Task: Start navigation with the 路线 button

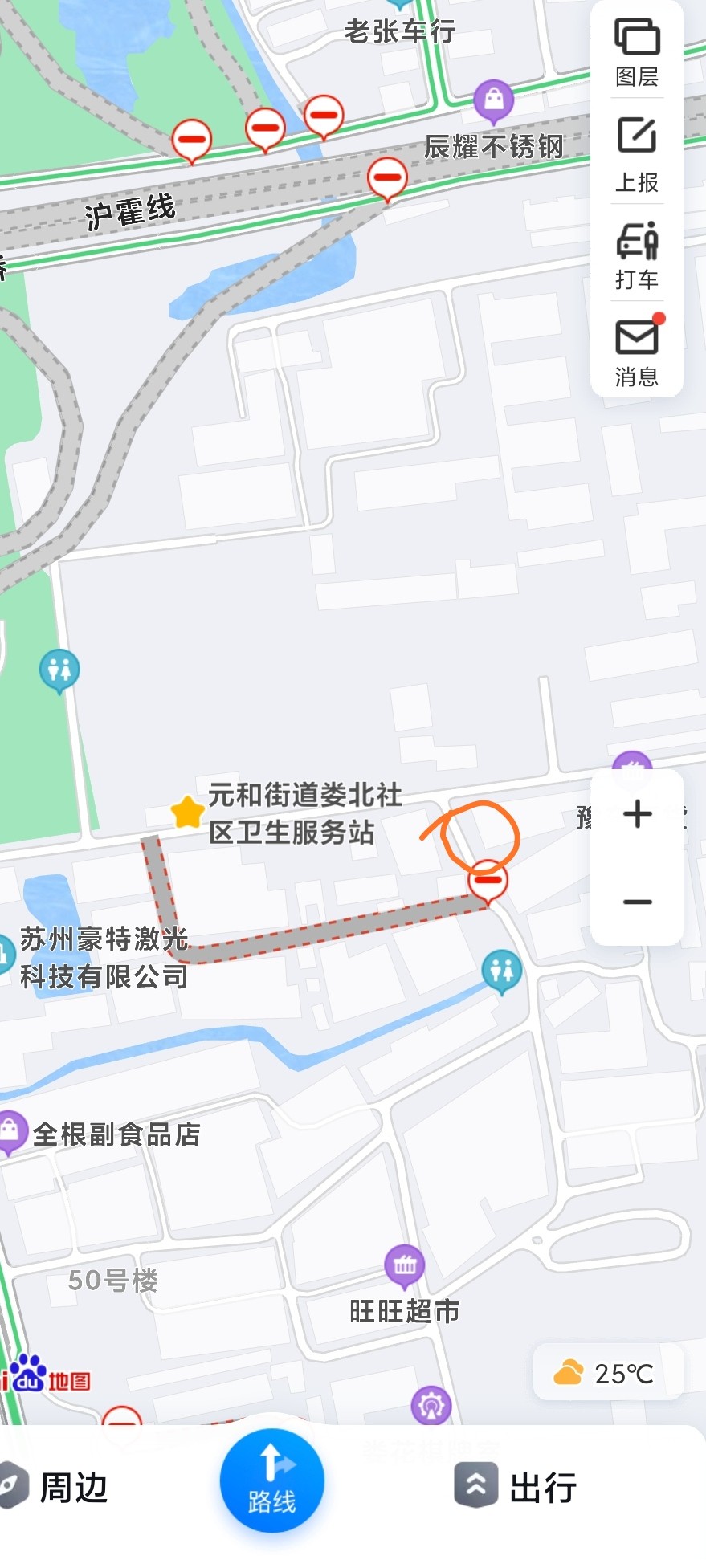Action: 272,1480
